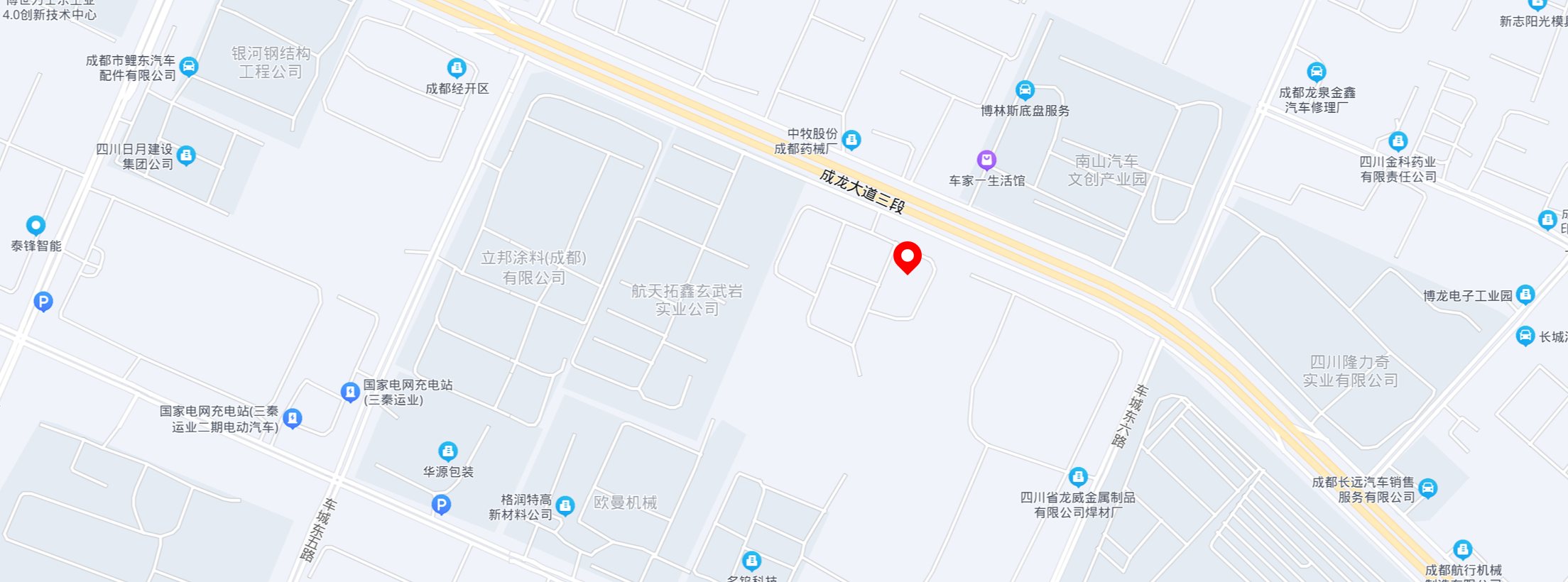Select the 成都龙泉金鑫汽车修理厂 marker
Viewport: 1568px width, 582px height.
(x=1316, y=72)
